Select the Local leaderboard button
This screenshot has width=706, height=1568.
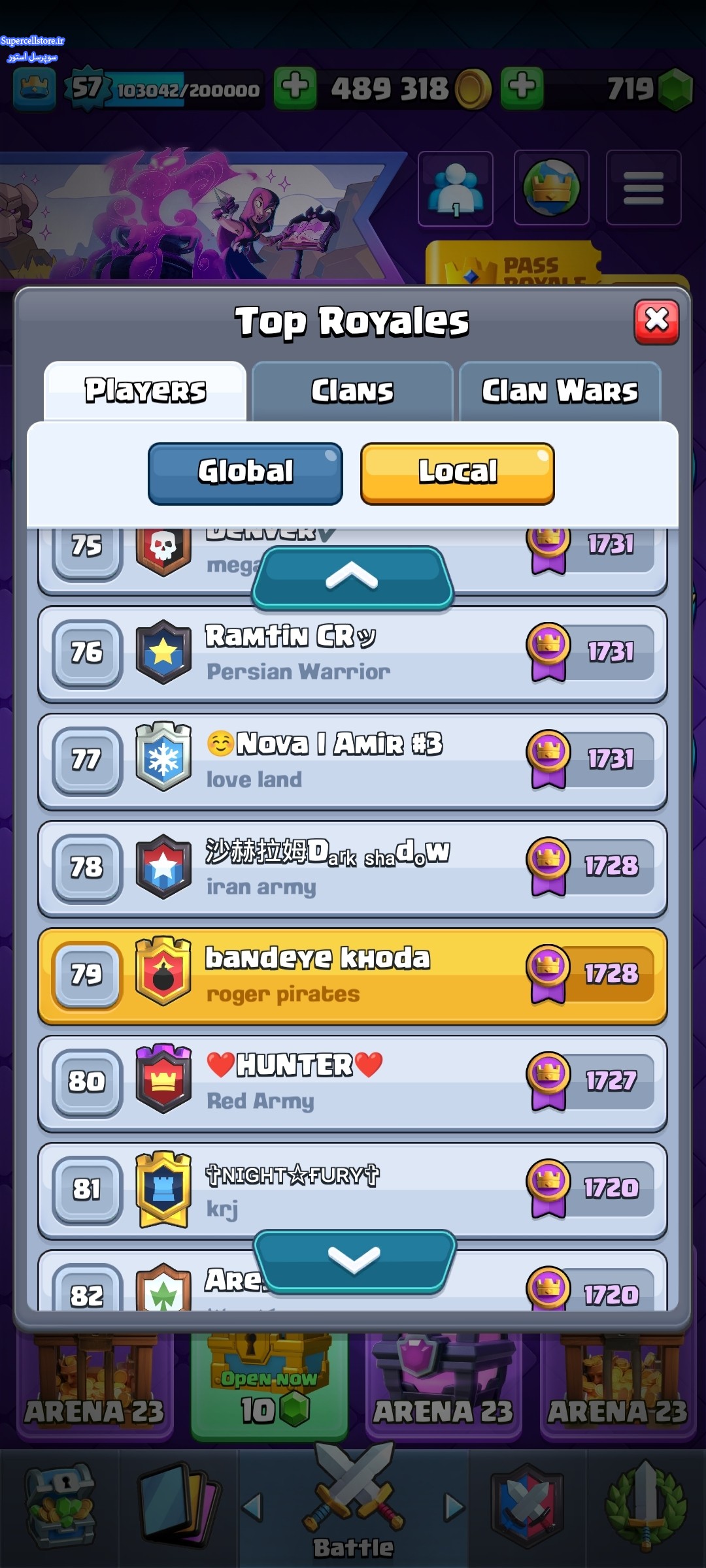click(x=457, y=473)
